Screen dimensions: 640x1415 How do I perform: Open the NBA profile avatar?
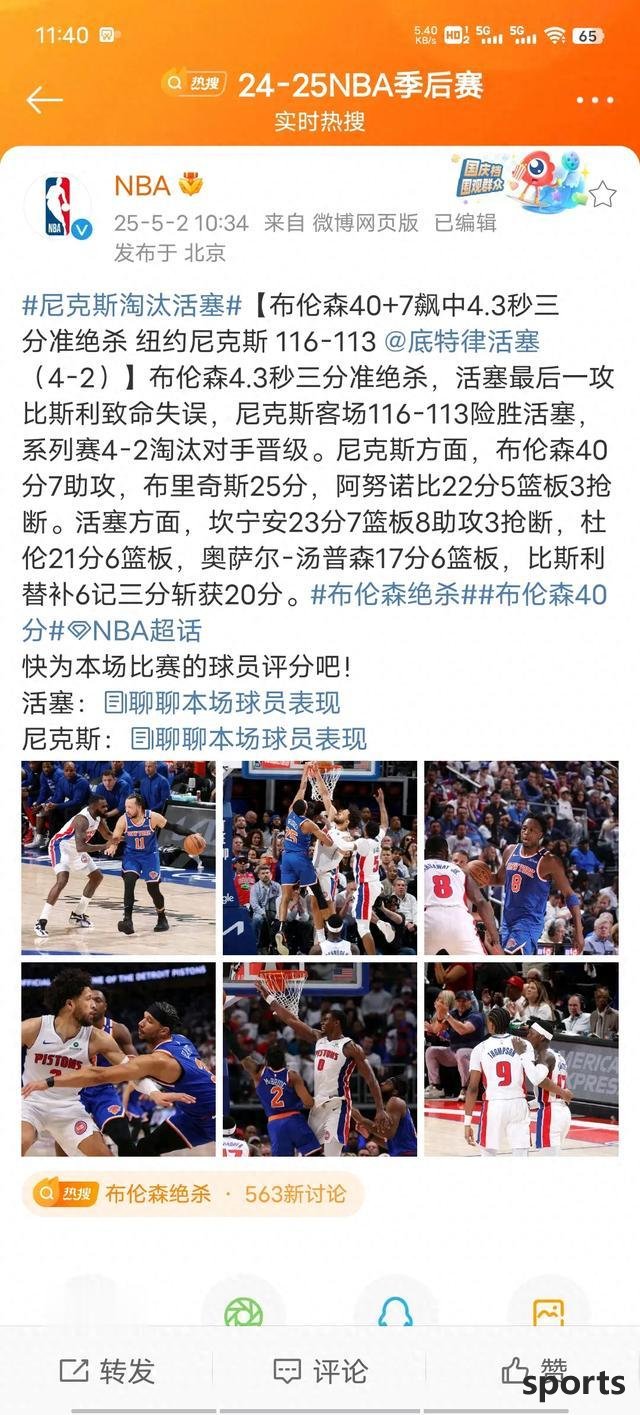click(57, 206)
